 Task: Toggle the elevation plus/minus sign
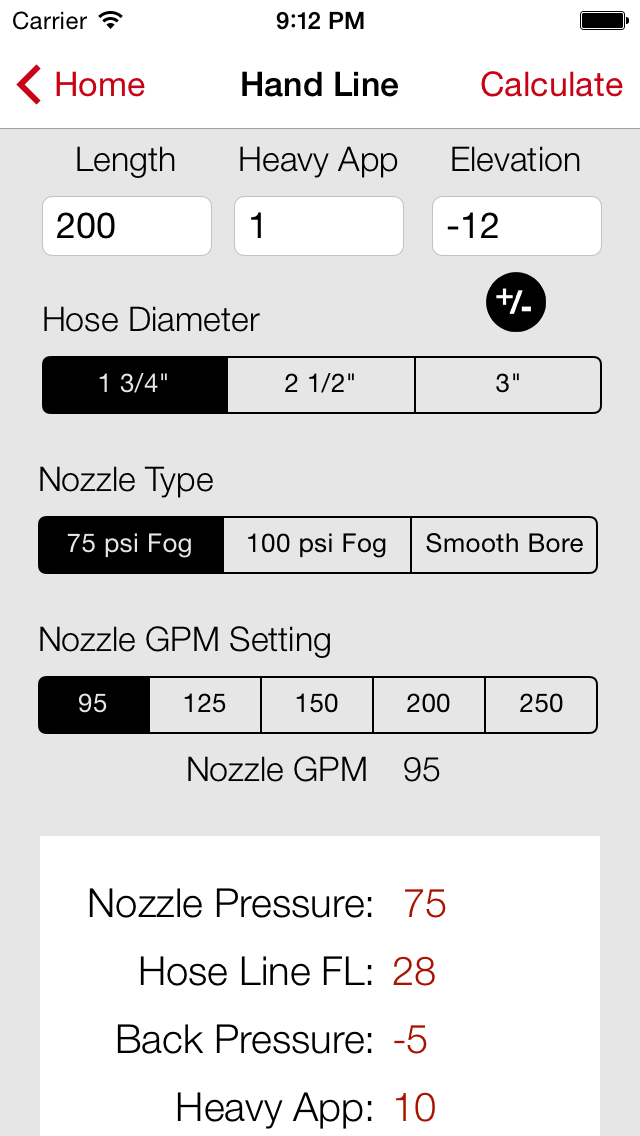tap(515, 303)
